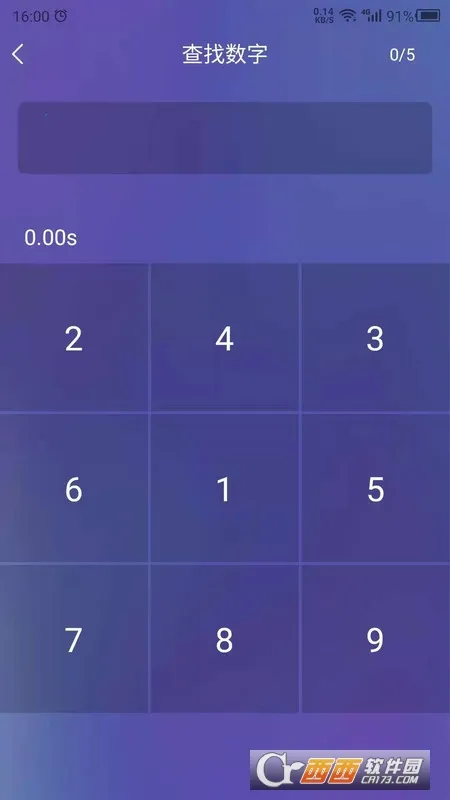Go back using the top-left arrow
The image size is (450, 800).
[x=18, y=54]
